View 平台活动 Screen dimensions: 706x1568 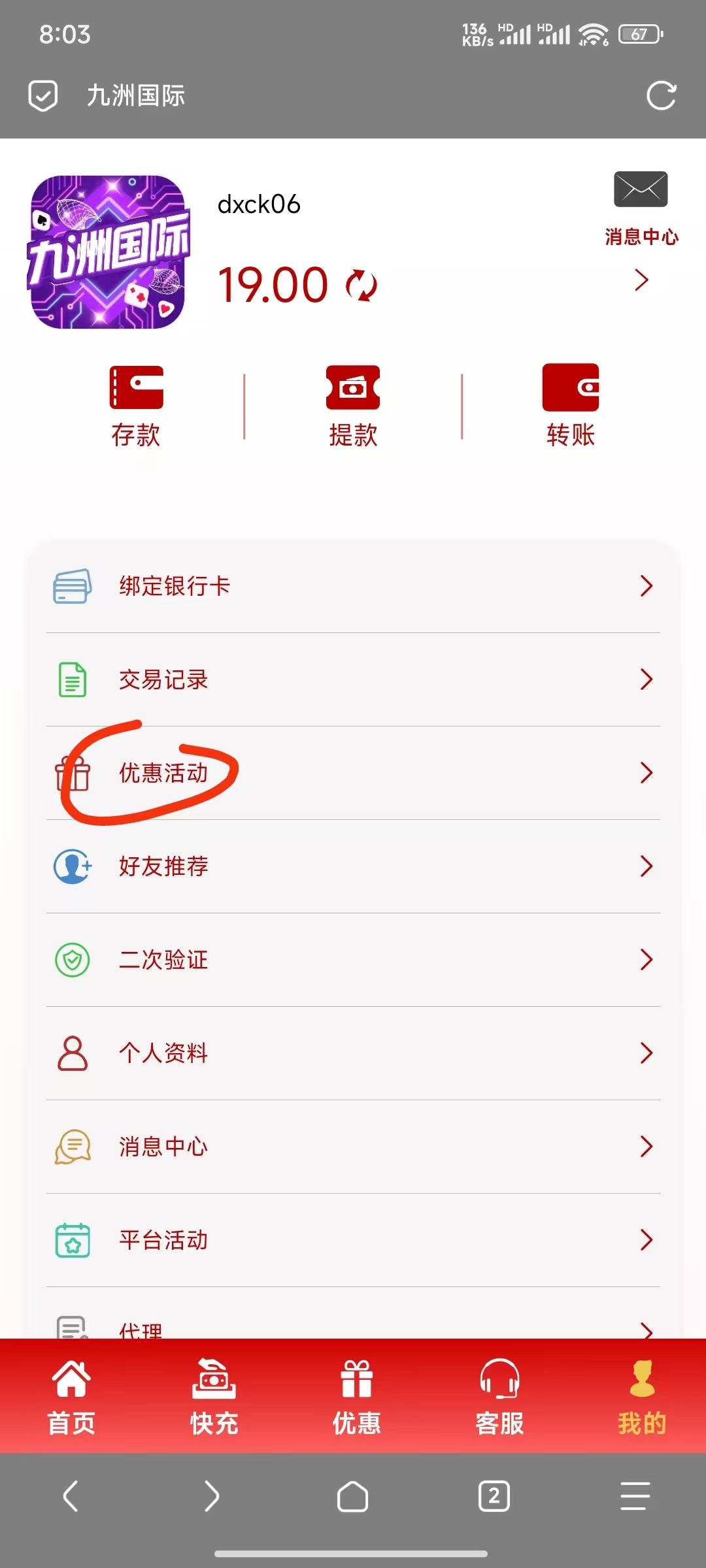pyautogui.click(x=353, y=1240)
